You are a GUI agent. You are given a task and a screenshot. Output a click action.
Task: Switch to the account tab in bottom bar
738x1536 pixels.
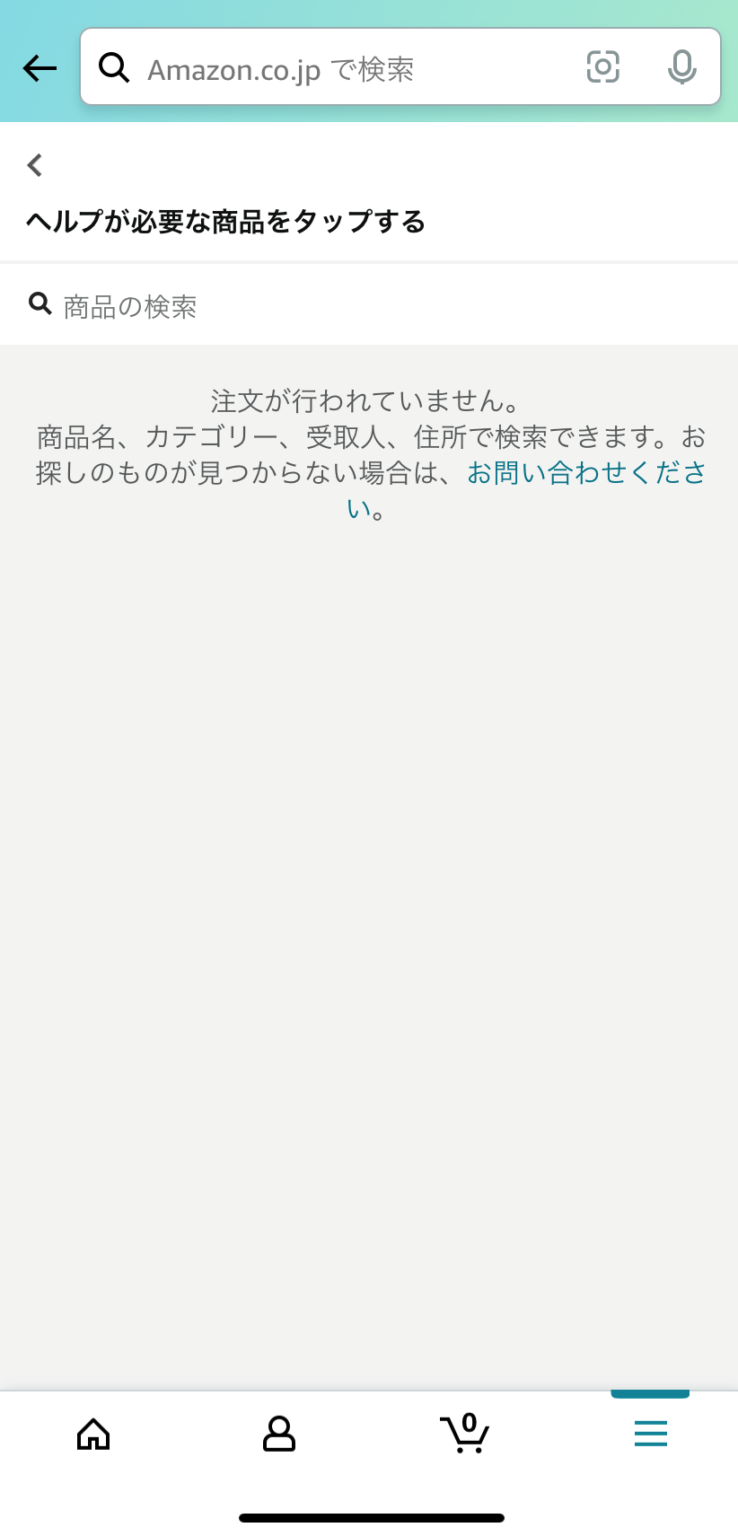pyautogui.click(x=278, y=1434)
